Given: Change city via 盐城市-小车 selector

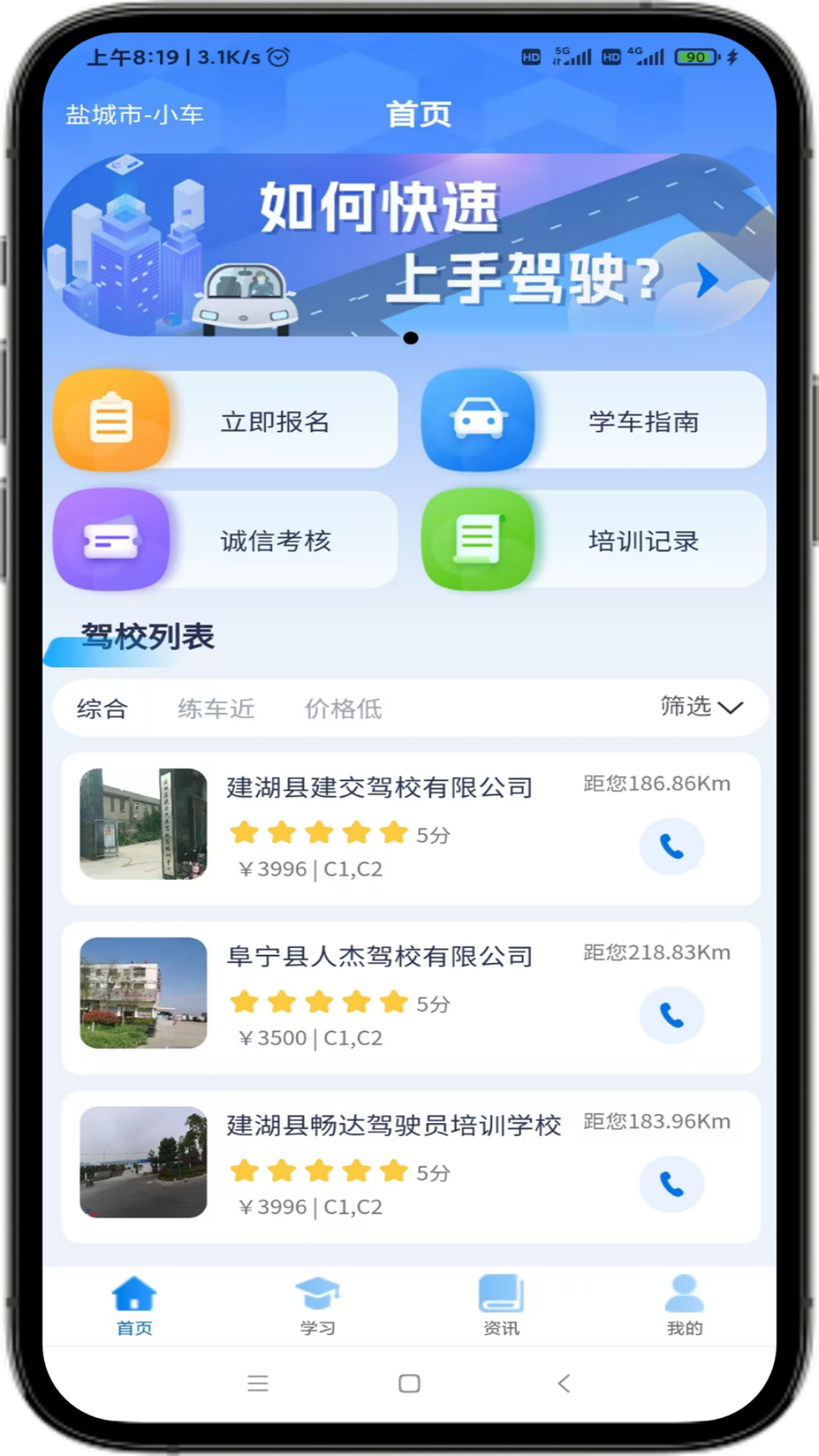Looking at the screenshot, I should (135, 115).
